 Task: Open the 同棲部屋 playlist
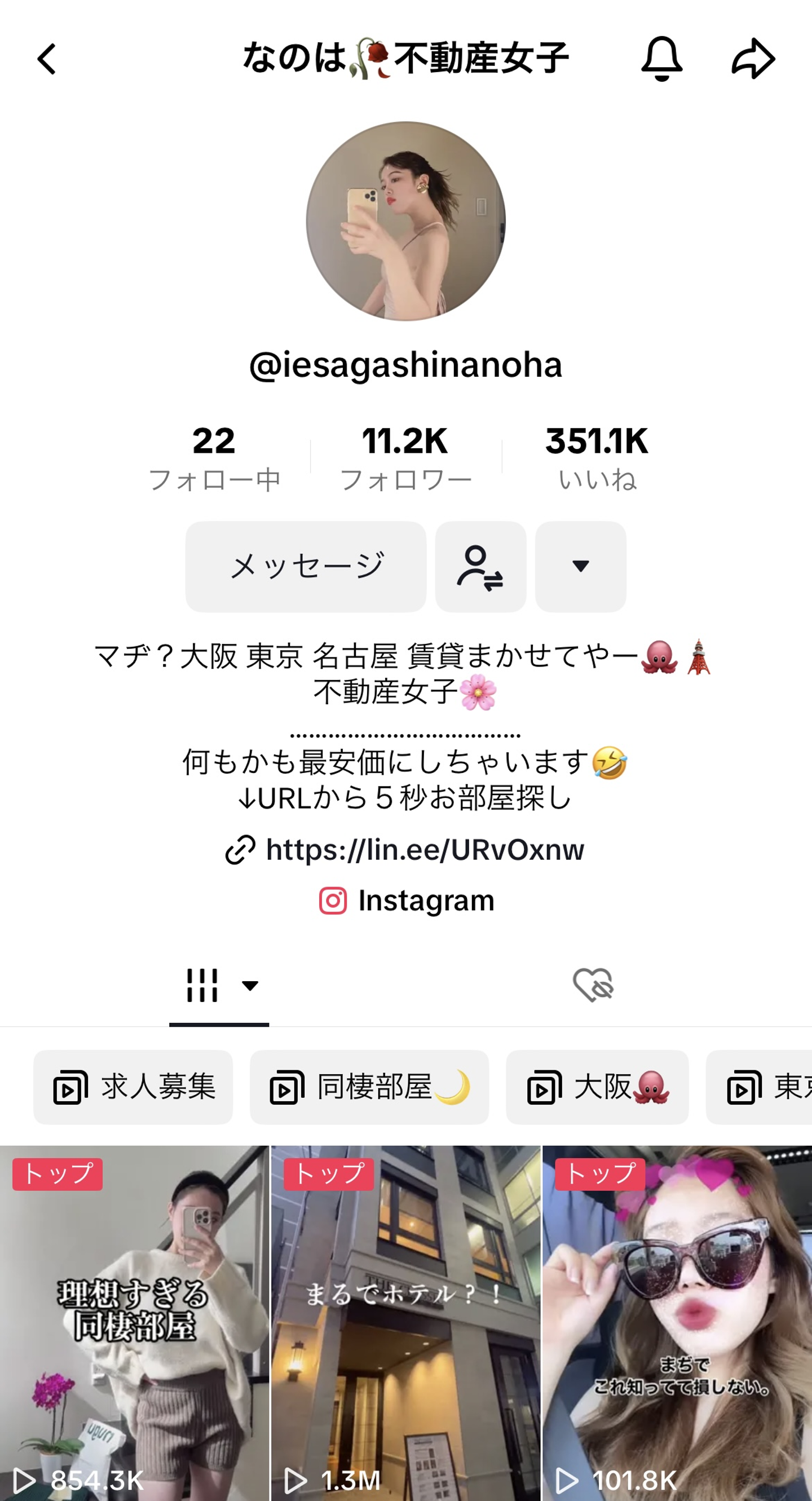tap(369, 1087)
